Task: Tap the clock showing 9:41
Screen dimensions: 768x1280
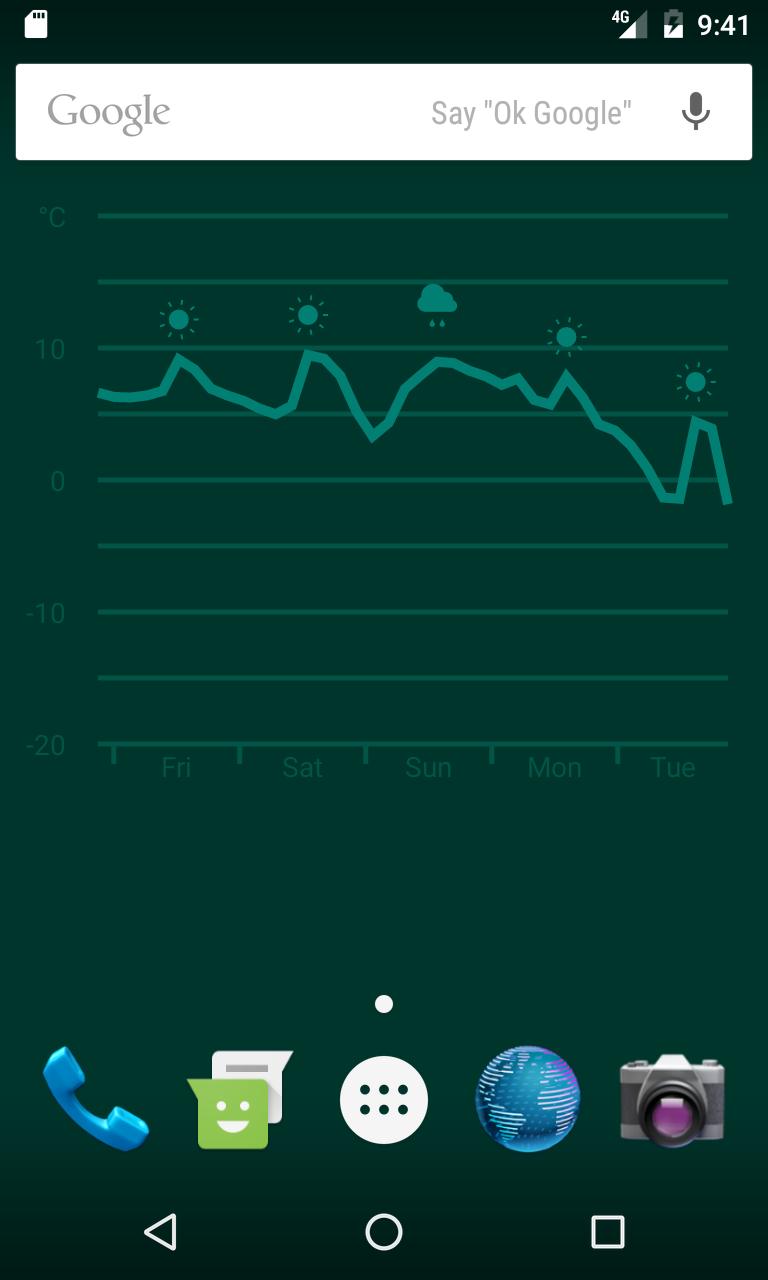Action: 724,24
